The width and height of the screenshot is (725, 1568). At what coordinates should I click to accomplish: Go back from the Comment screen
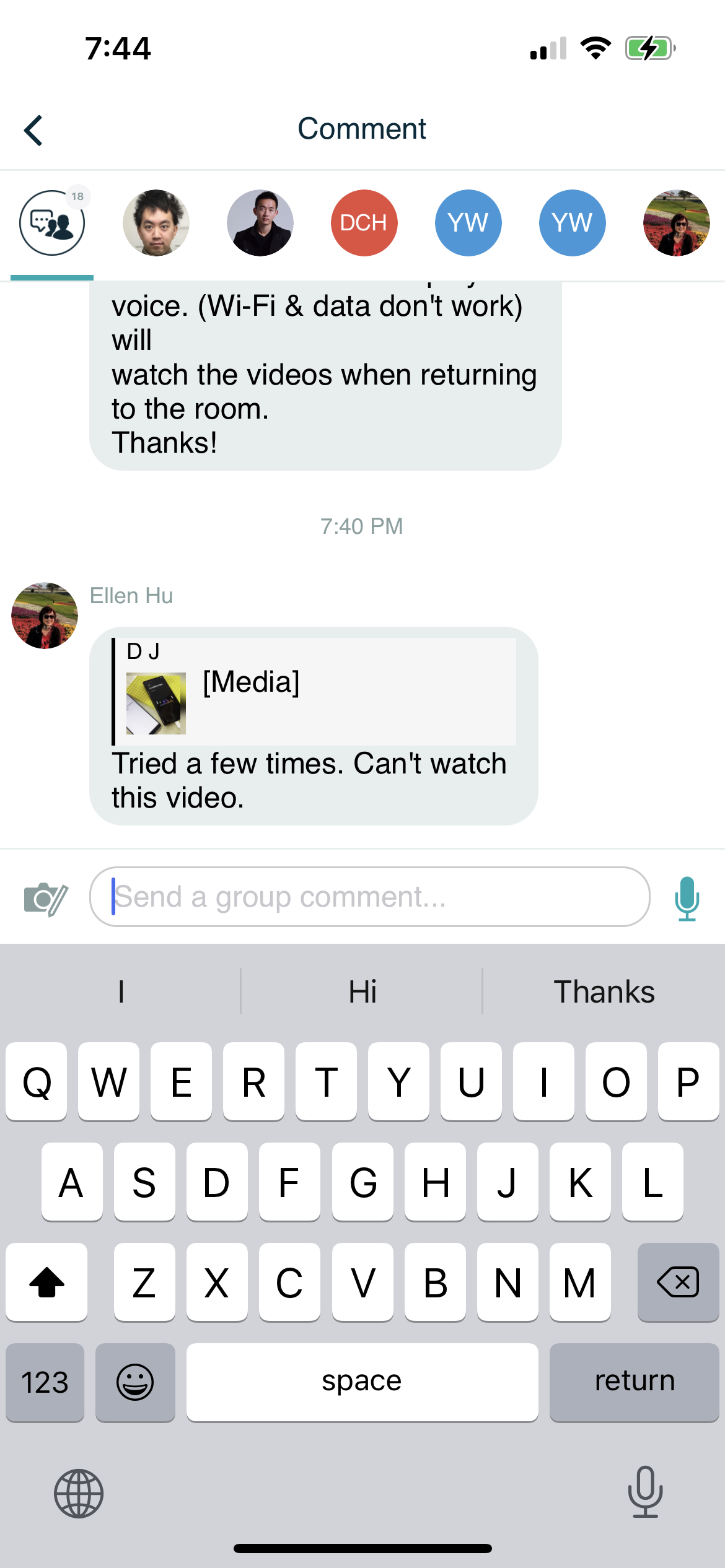[x=34, y=130]
